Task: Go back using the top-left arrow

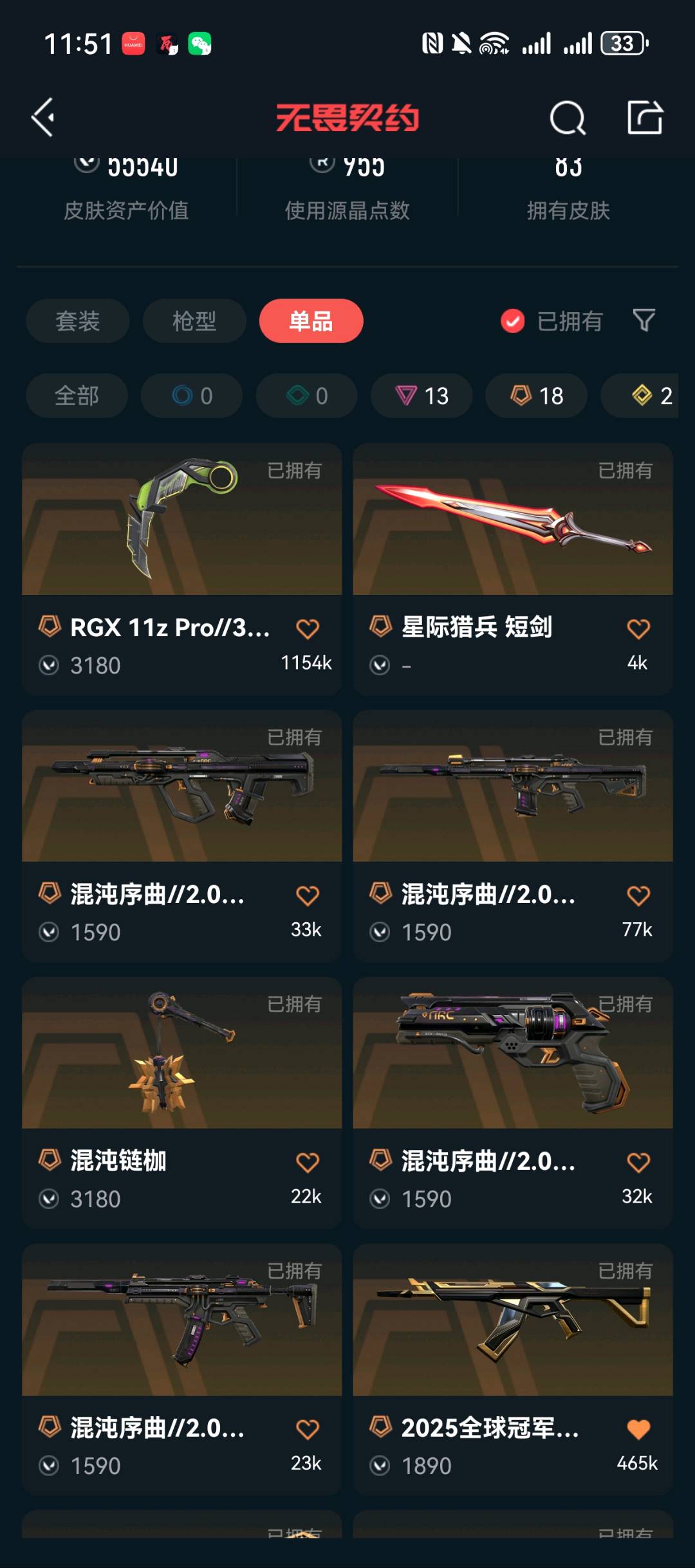Action: point(42,118)
